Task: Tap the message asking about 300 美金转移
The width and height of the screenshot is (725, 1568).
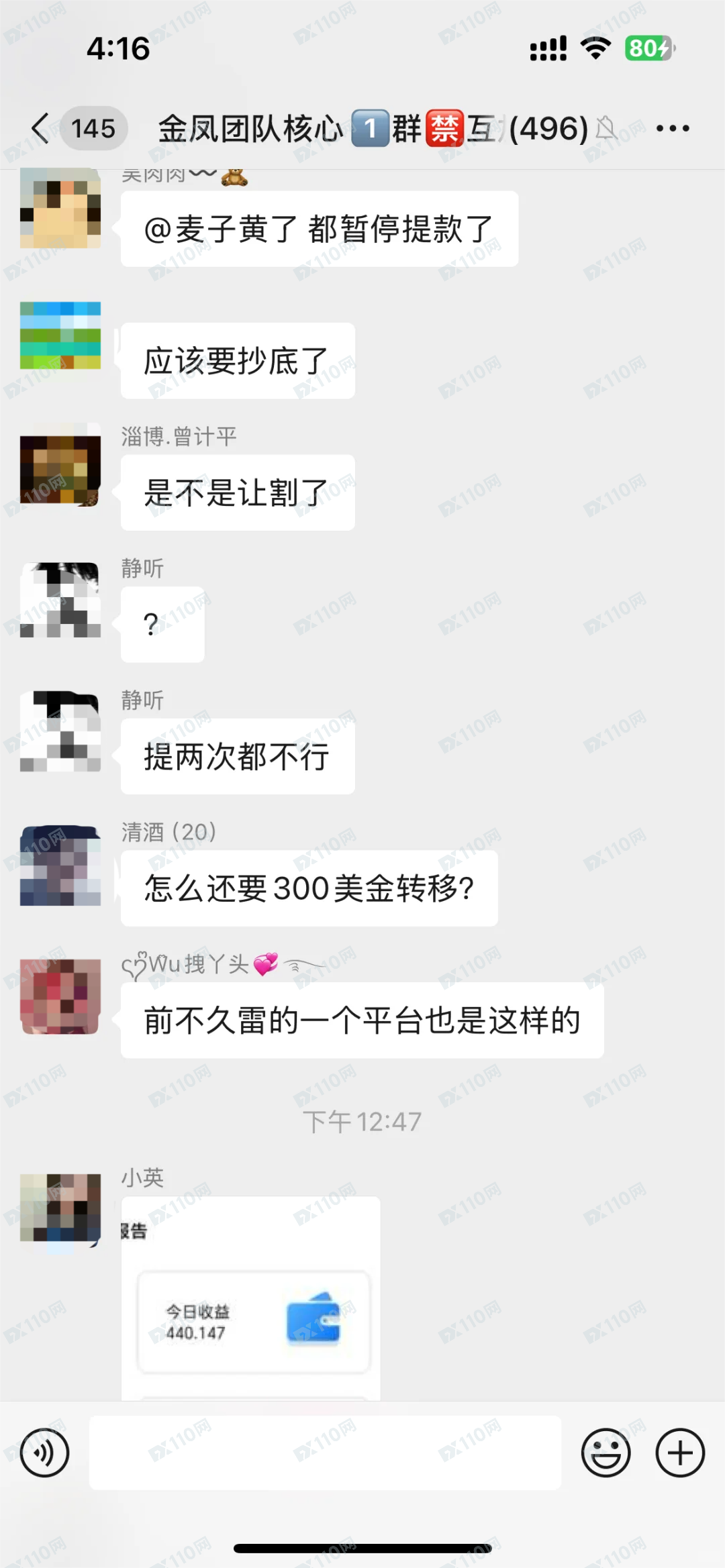Action: tap(308, 887)
